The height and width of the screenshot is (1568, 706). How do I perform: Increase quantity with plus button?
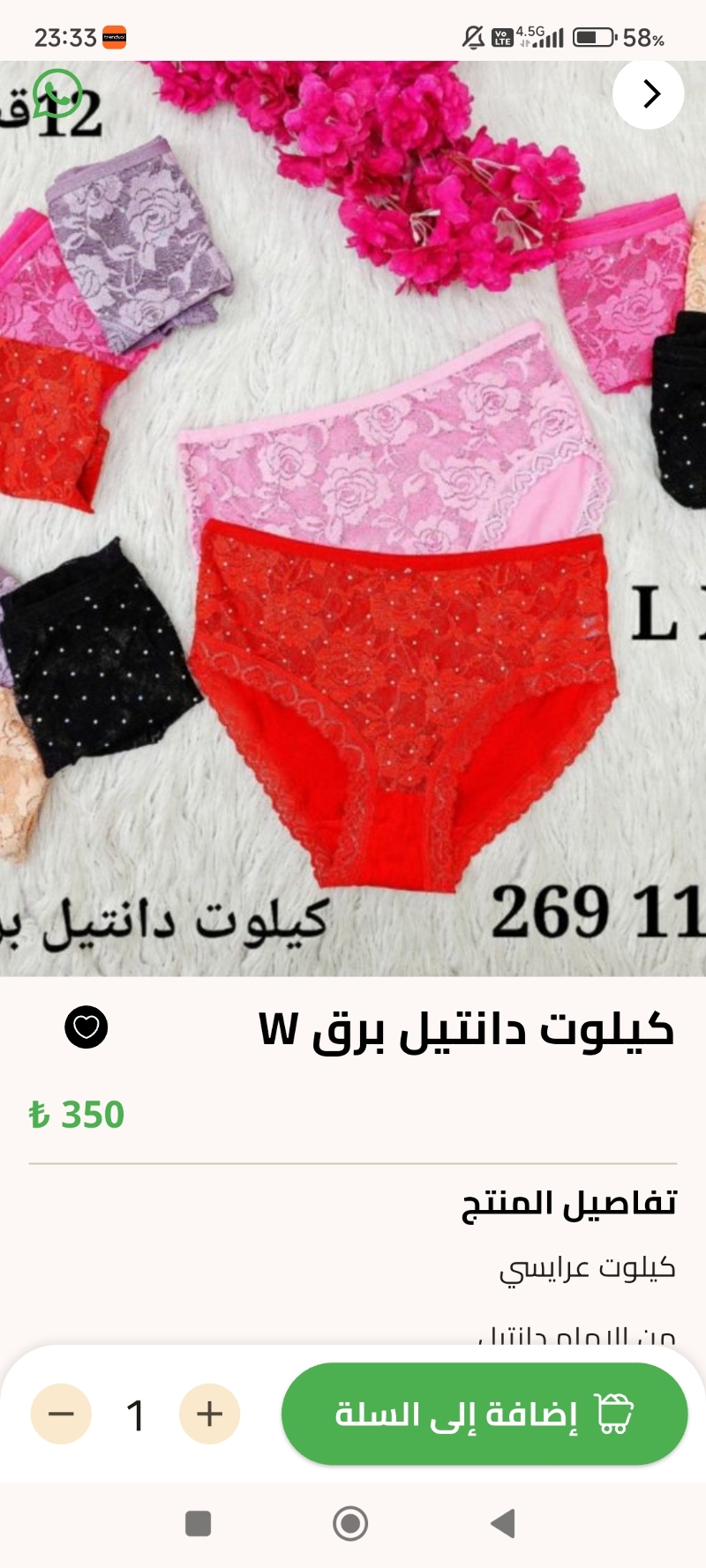(x=209, y=1415)
